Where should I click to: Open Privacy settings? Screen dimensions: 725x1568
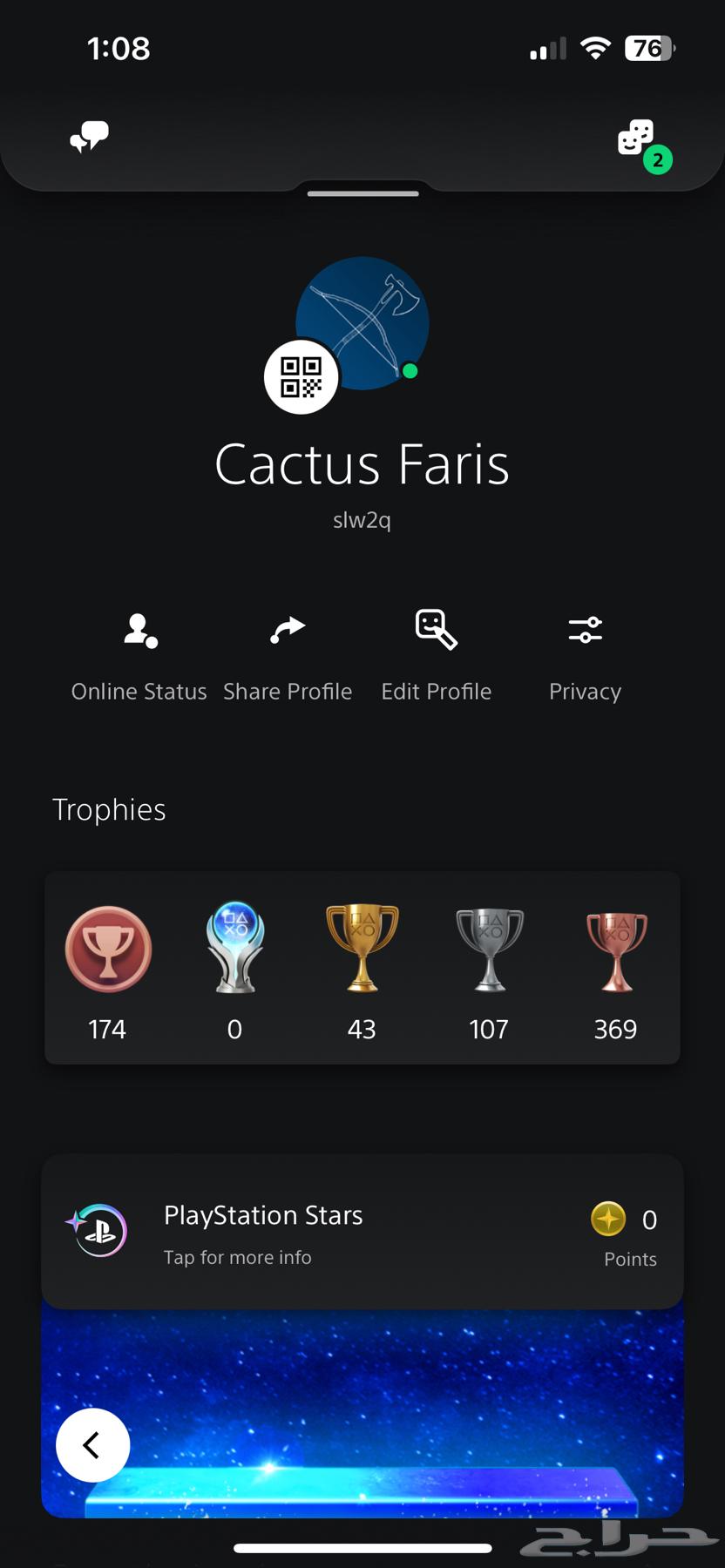click(585, 655)
